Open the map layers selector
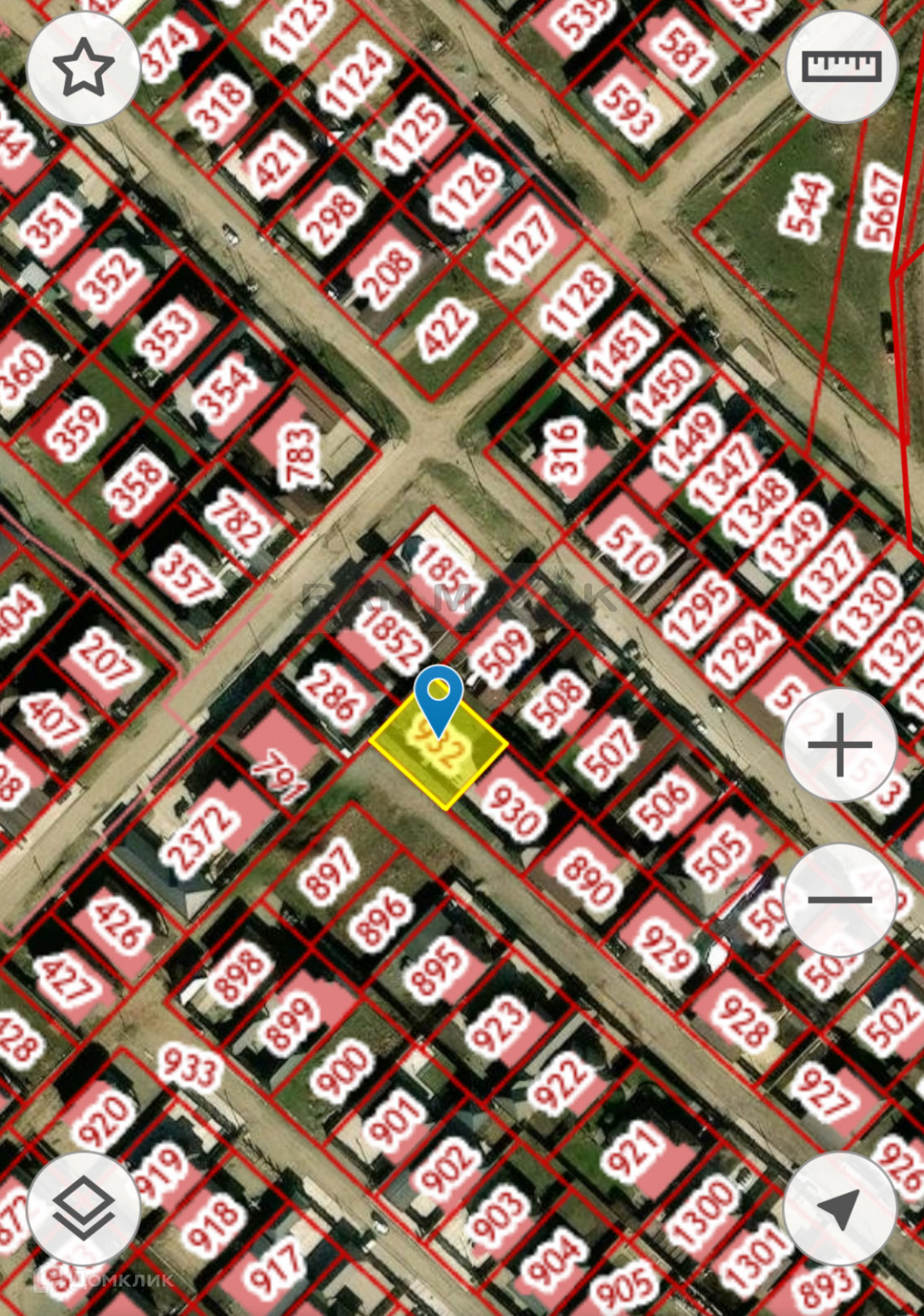Viewport: 924px width, 1316px height. pos(83,1207)
